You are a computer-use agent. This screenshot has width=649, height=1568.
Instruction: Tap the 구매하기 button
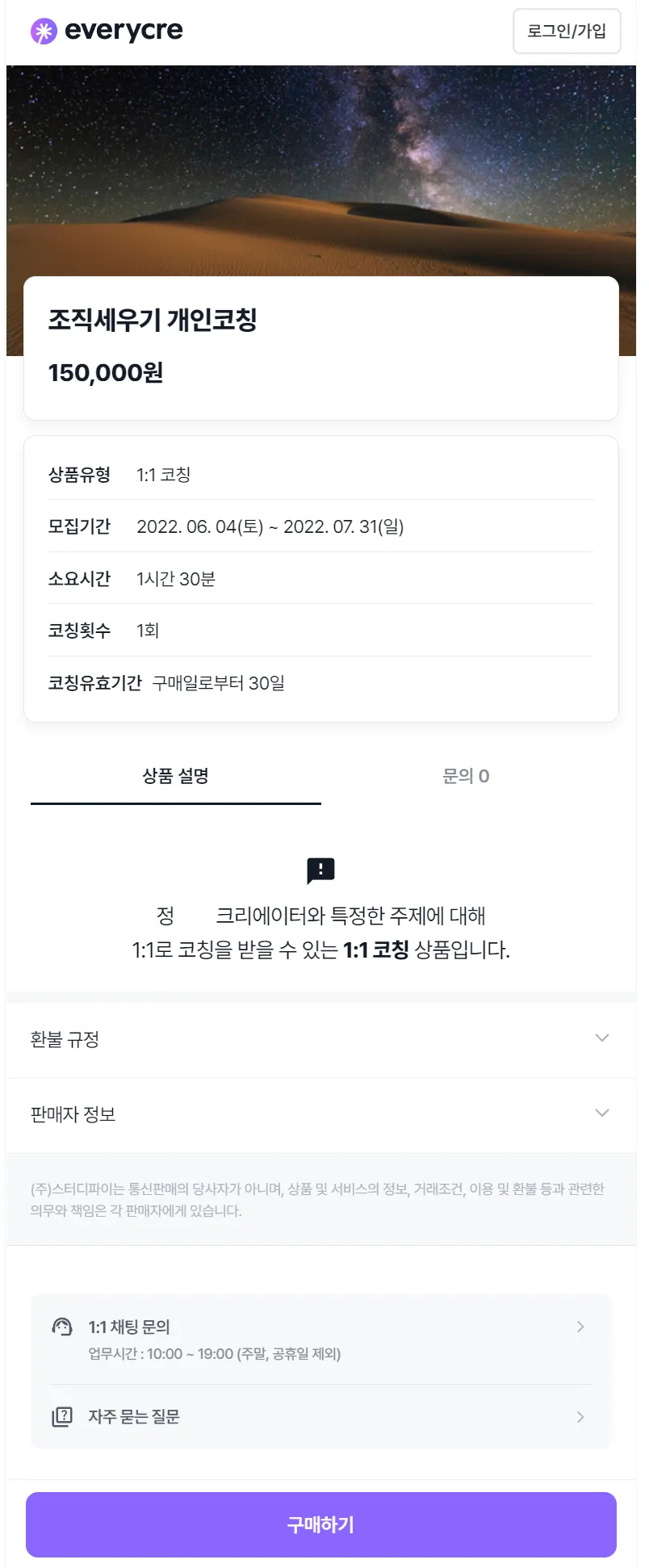320,1524
